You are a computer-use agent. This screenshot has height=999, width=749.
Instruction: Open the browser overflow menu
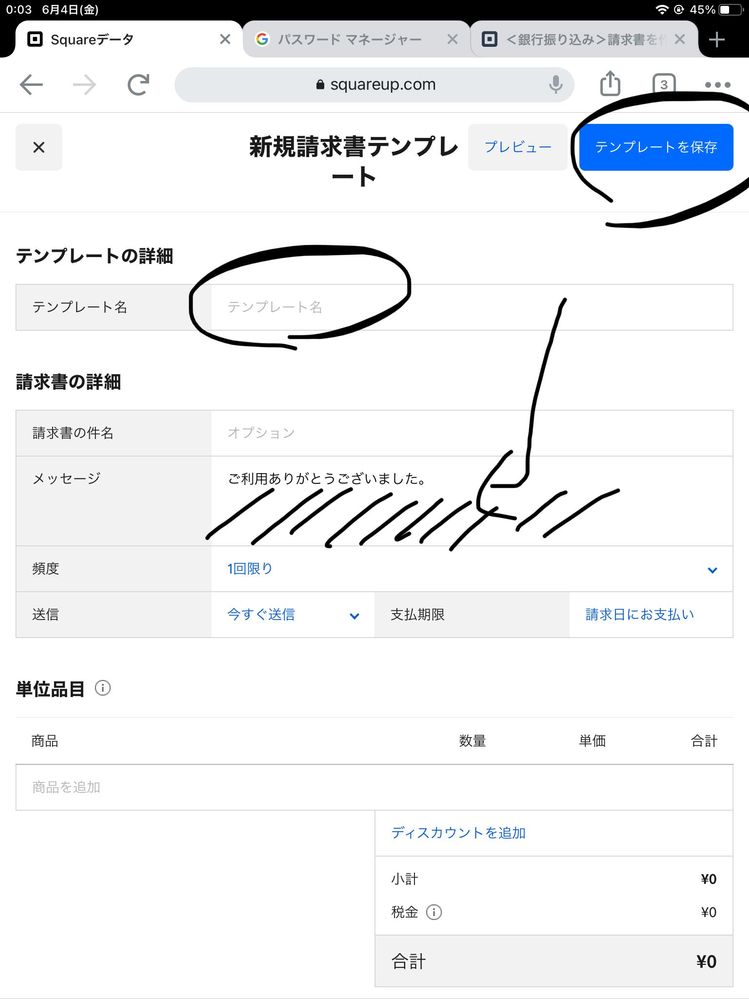[x=717, y=85]
